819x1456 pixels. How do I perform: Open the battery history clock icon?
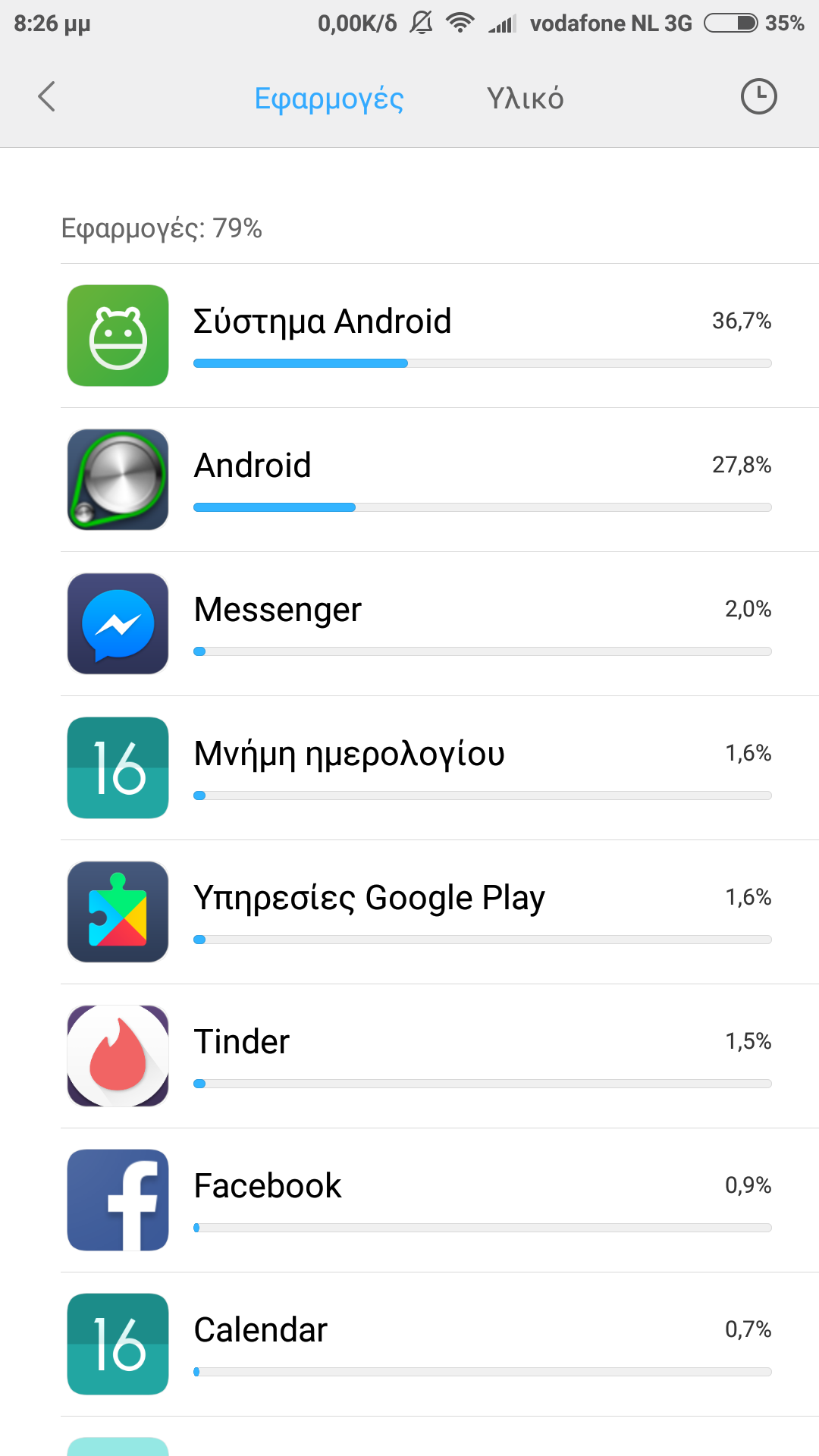point(758,97)
